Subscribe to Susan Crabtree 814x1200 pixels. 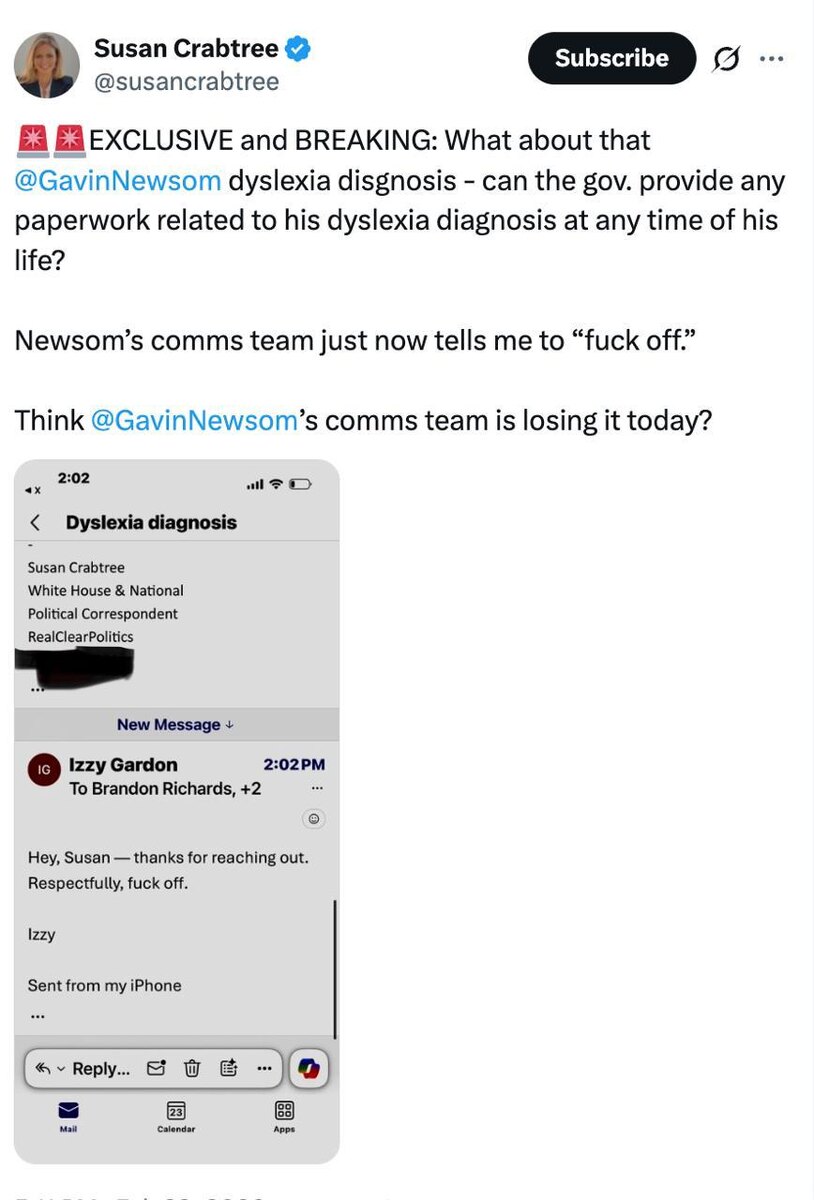pos(611,58)
